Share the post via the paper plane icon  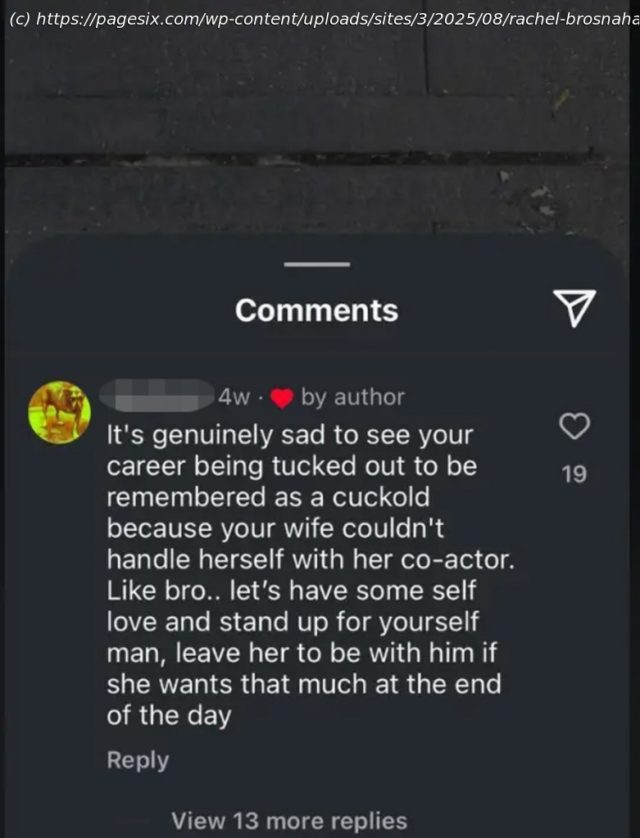574,309
